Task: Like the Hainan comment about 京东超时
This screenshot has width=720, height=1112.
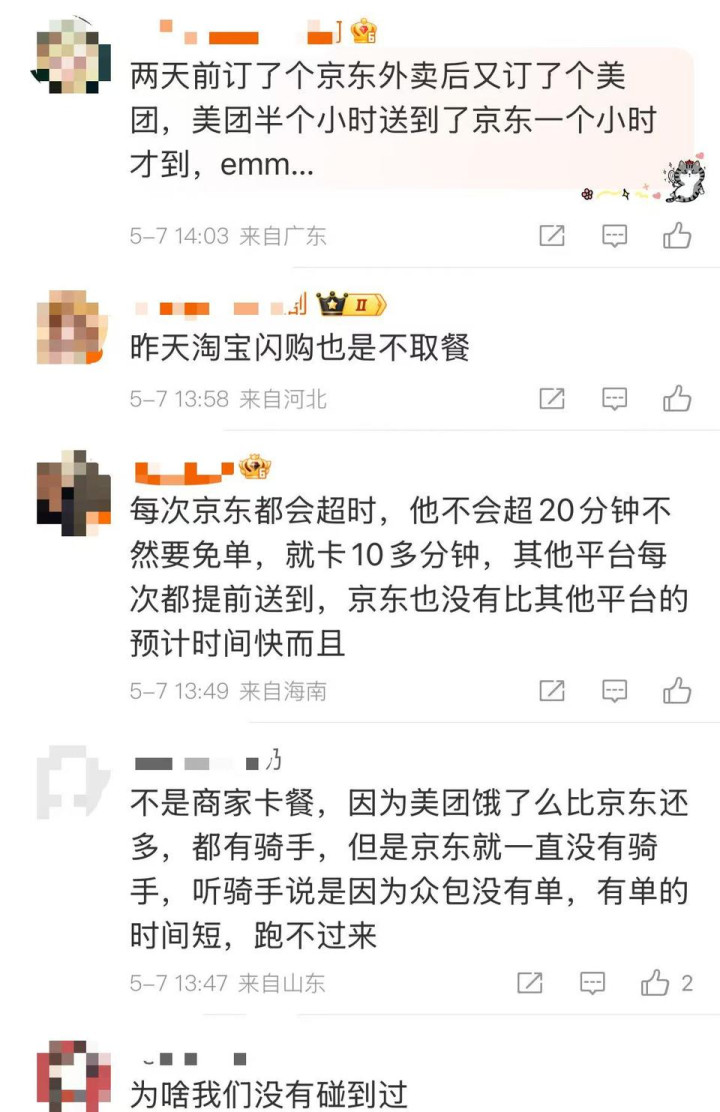Action: pos(677,690)
